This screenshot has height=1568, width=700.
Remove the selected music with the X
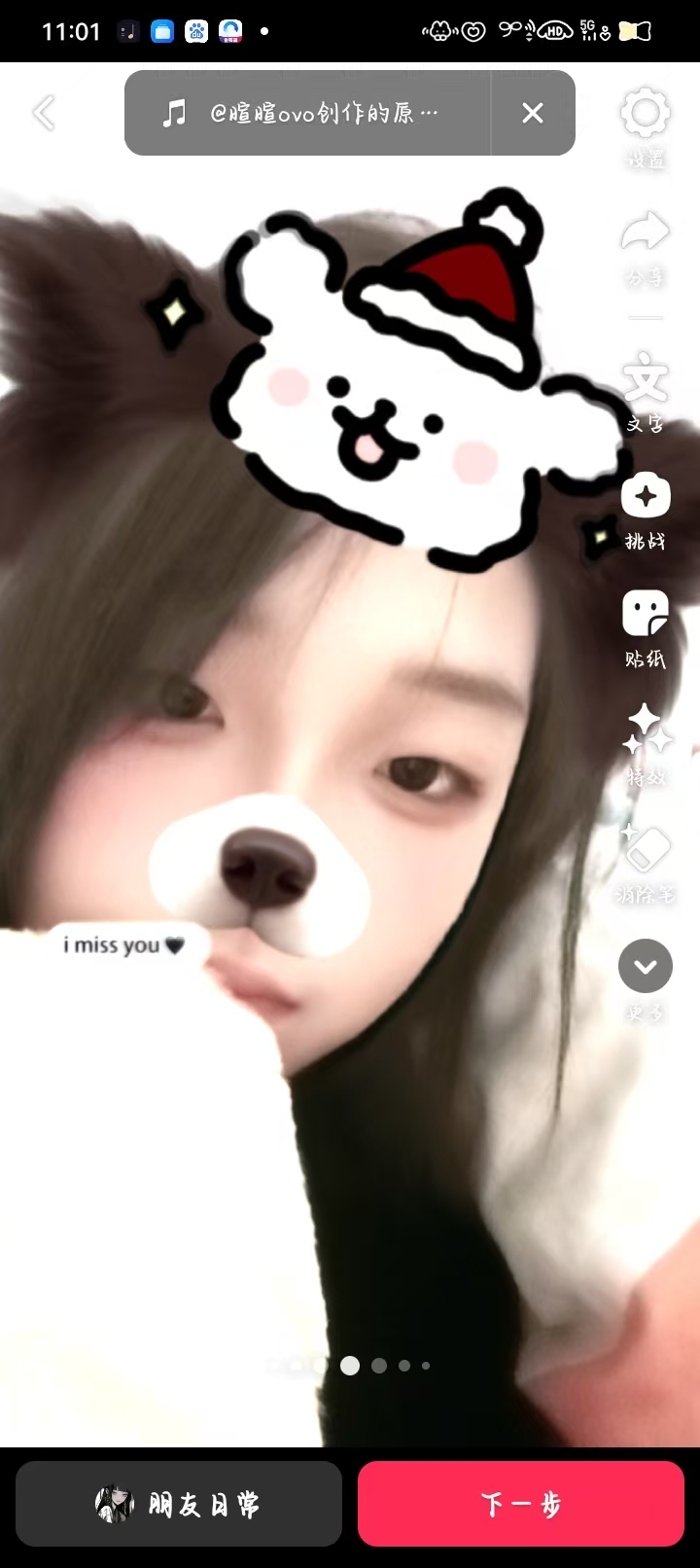click(533, 113)
